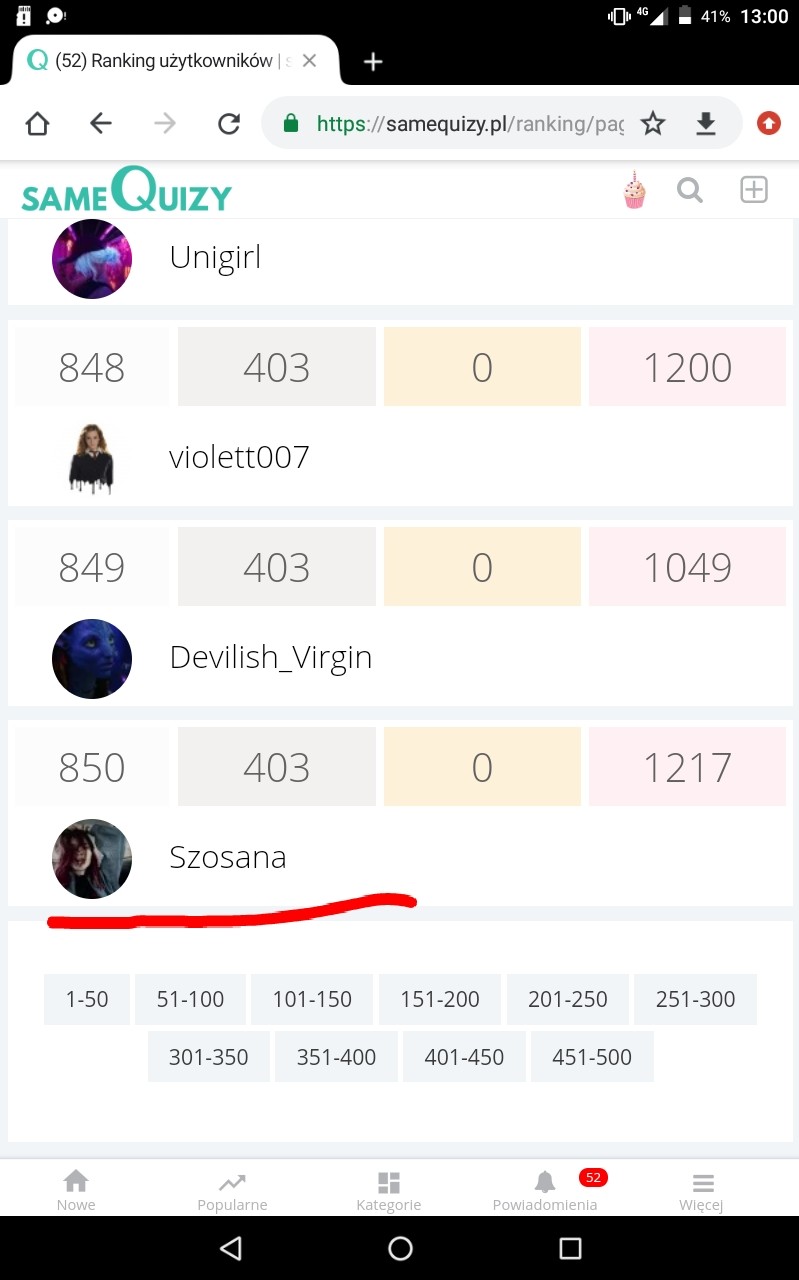Open violett007's profile

point(239,458)
